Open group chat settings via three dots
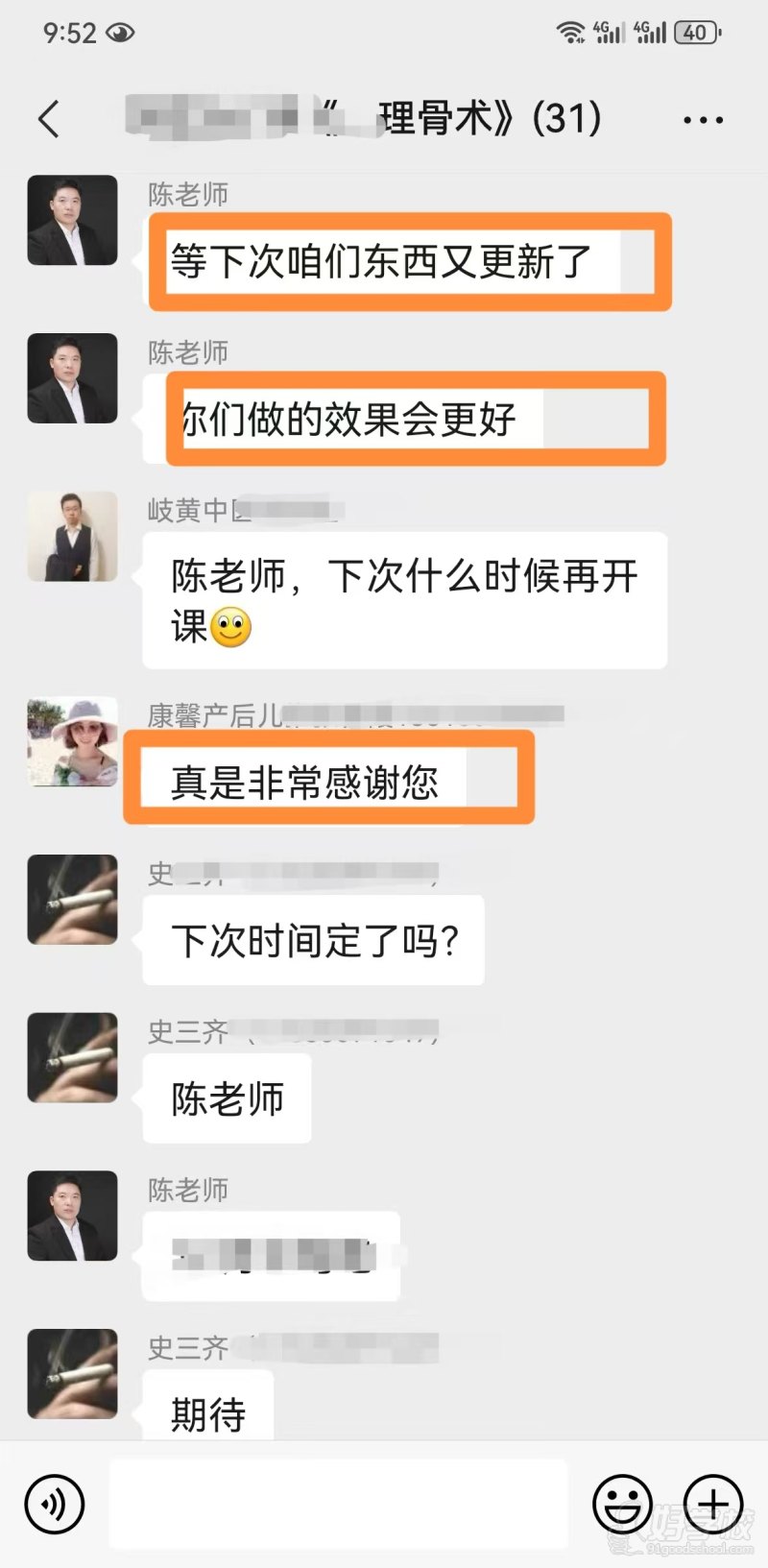Screen dimensions: 768x1568 pyautogui.click(x=703, y=119)
